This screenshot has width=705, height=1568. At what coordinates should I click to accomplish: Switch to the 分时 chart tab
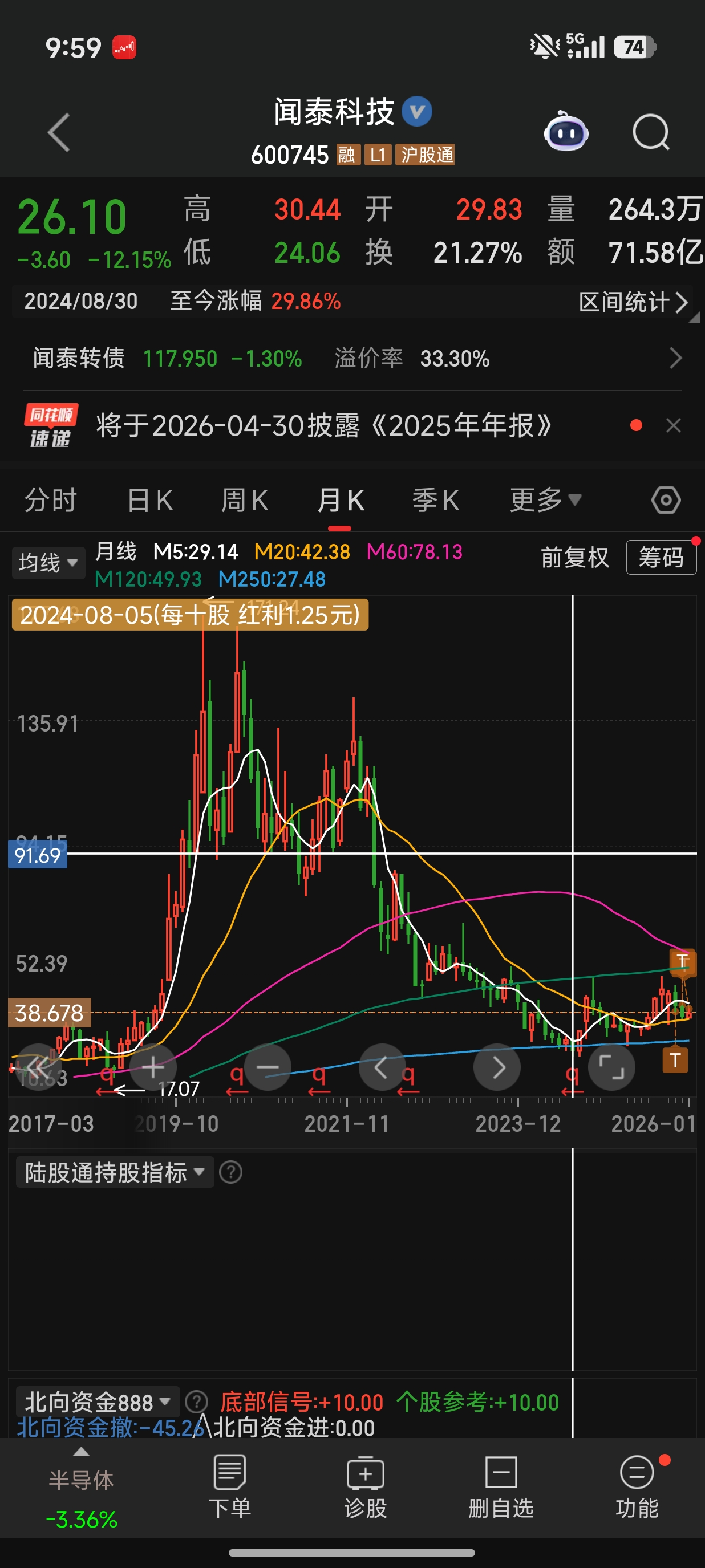pyautogui.click(x=51, y=501)
